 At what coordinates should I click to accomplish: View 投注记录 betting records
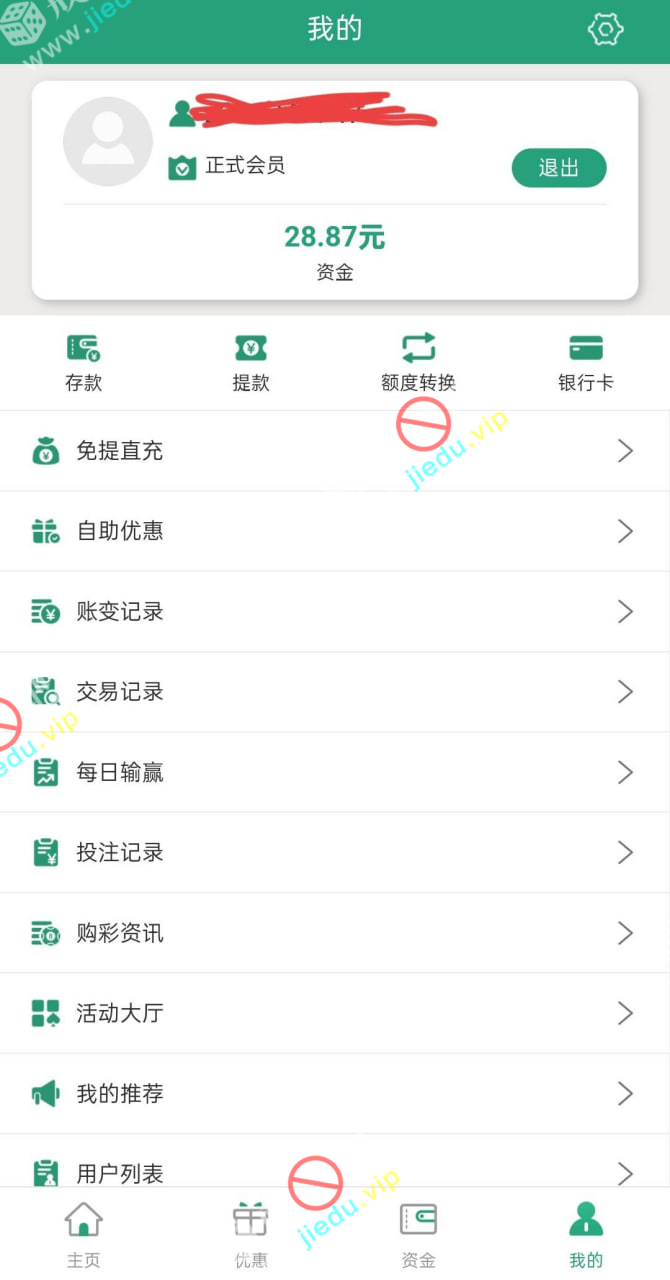click(335, 853)
